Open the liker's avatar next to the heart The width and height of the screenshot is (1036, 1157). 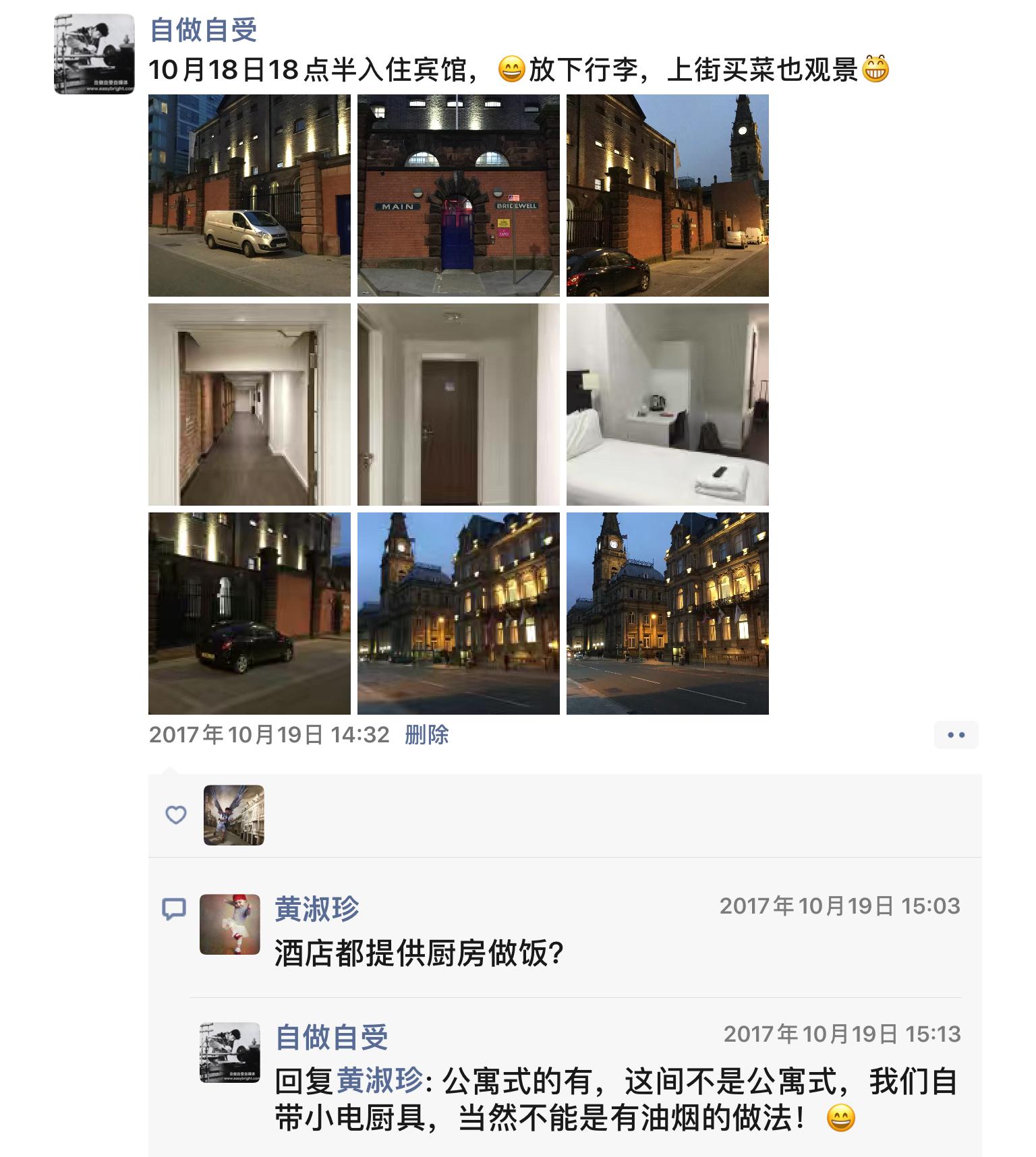click(x=233, y=815)
